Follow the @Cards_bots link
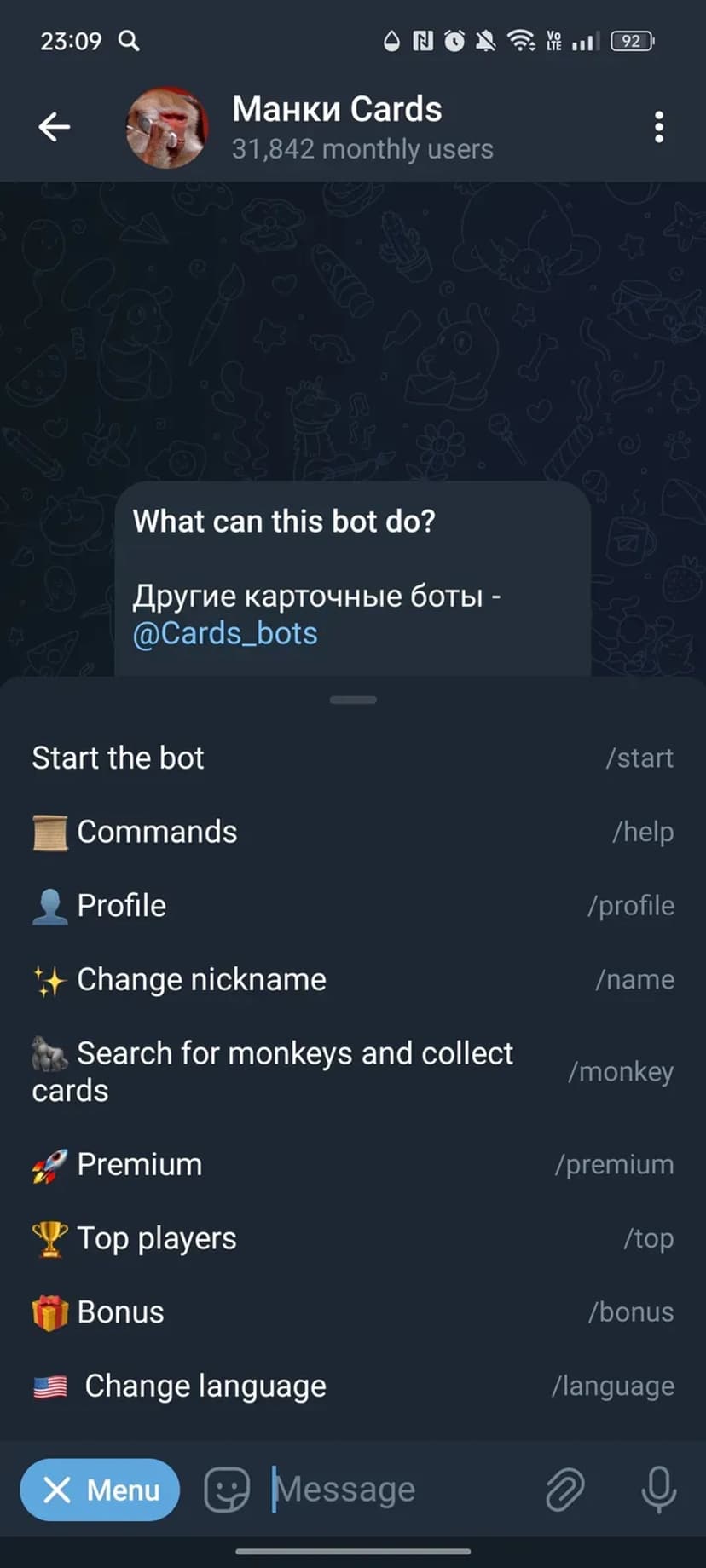The width and height of the screenshot is (706, 1568). 225,633
